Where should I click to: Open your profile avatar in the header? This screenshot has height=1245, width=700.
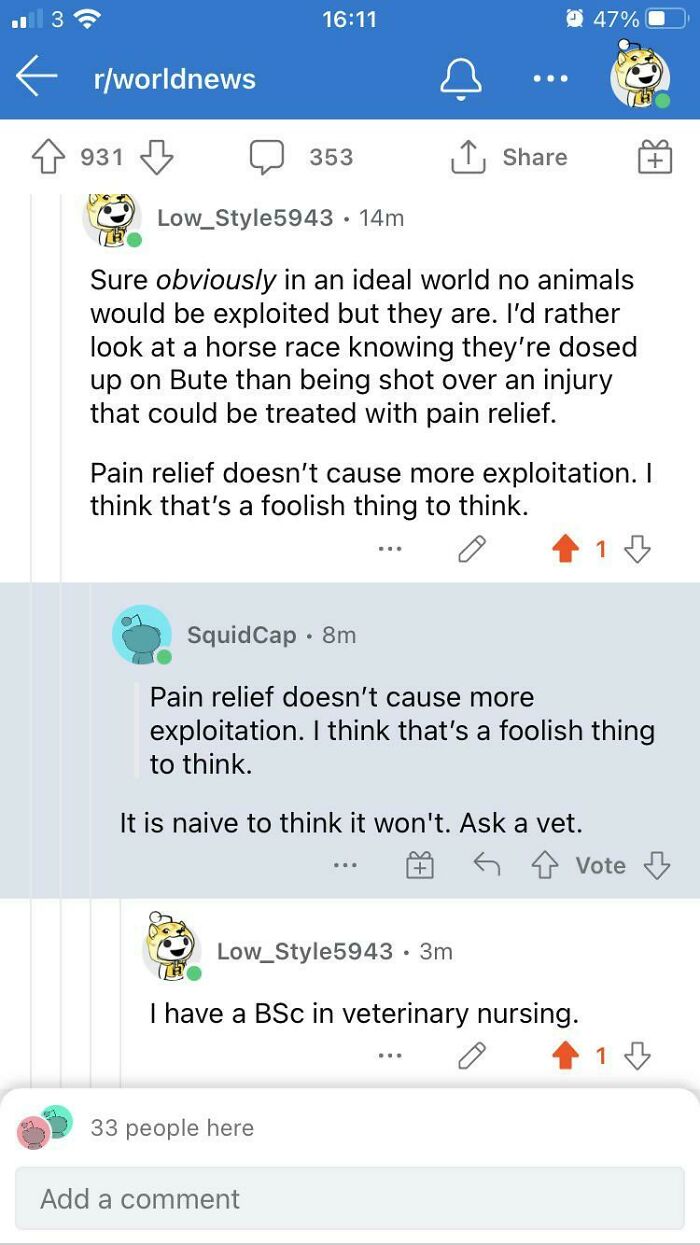pos(640,77)
